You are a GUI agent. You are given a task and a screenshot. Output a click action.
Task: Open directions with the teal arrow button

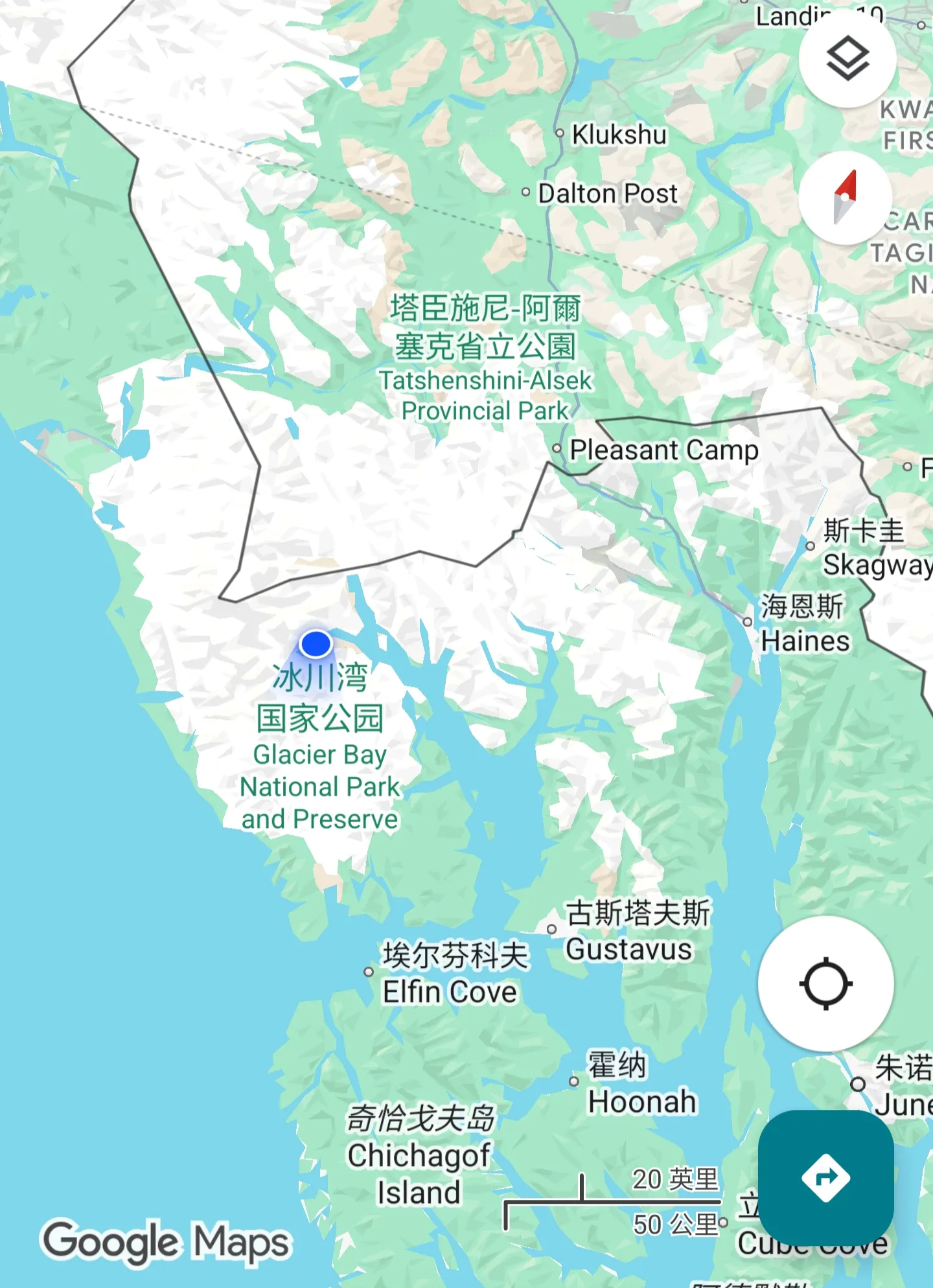pyautogui.click(x=825, y=1177)
